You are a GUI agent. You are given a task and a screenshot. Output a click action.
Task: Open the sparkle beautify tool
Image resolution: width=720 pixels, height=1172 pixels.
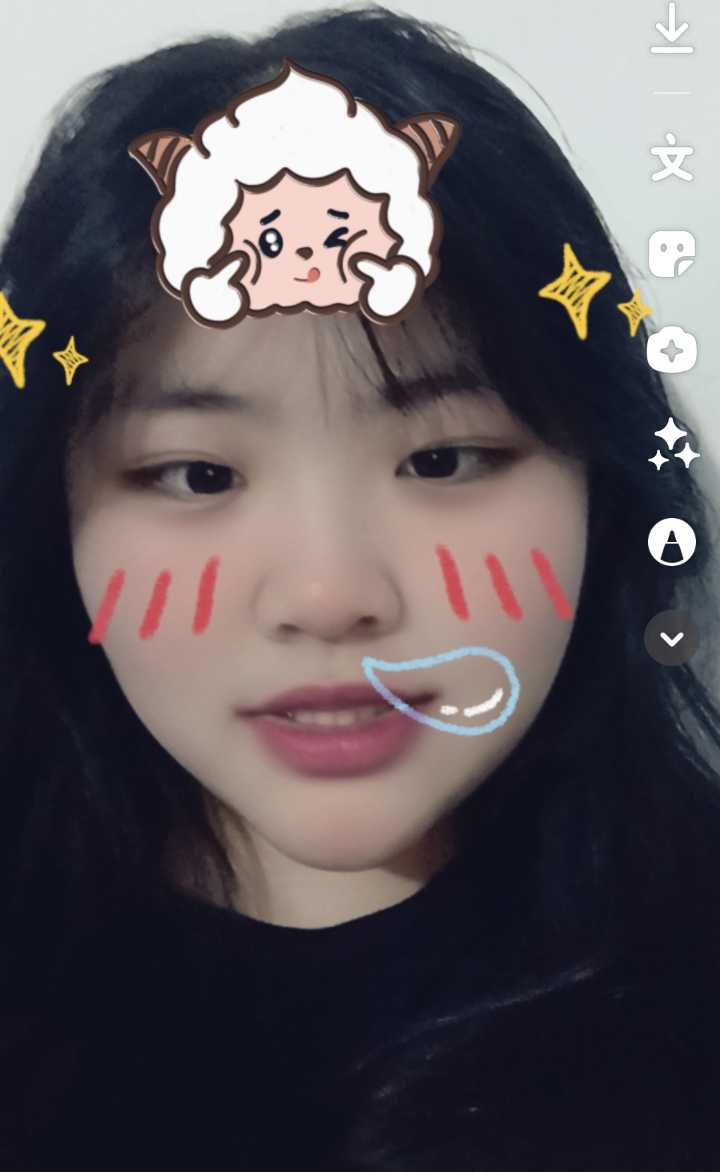[672, 444]
